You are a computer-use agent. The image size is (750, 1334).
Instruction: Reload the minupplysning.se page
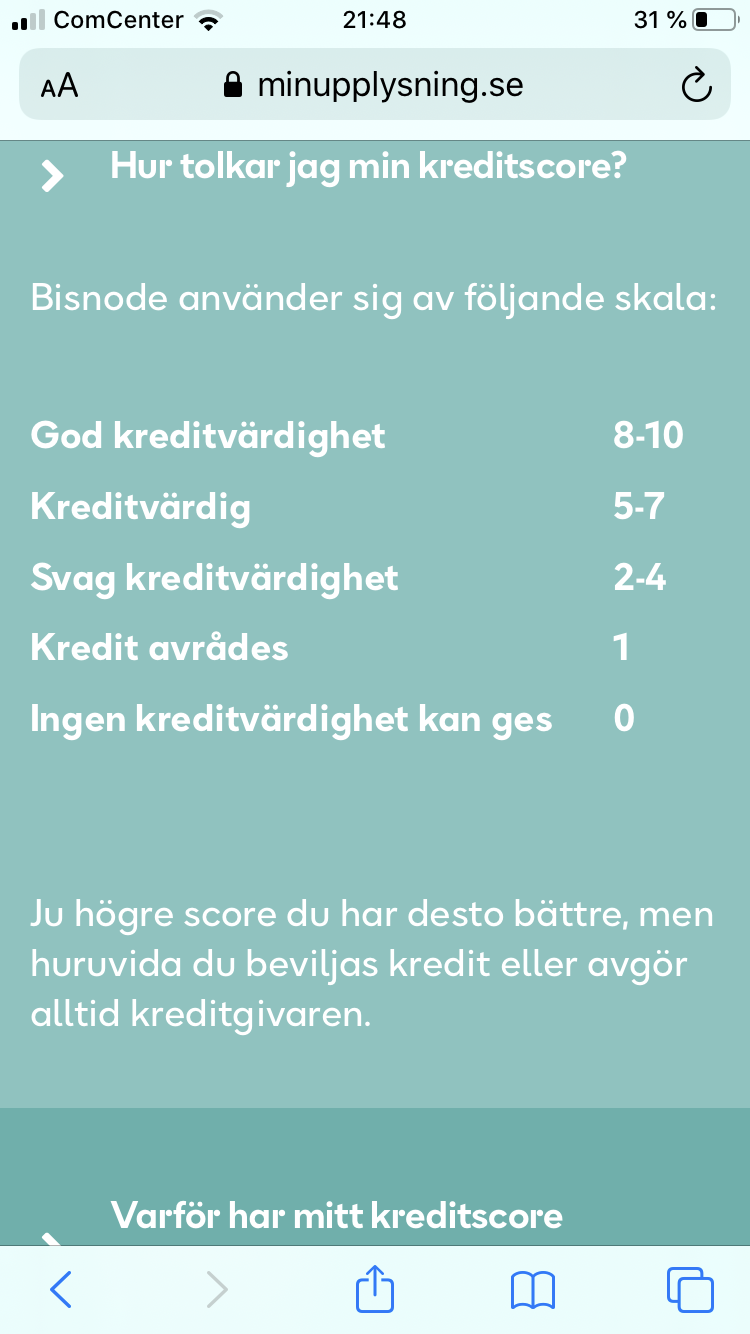(695, 86)
